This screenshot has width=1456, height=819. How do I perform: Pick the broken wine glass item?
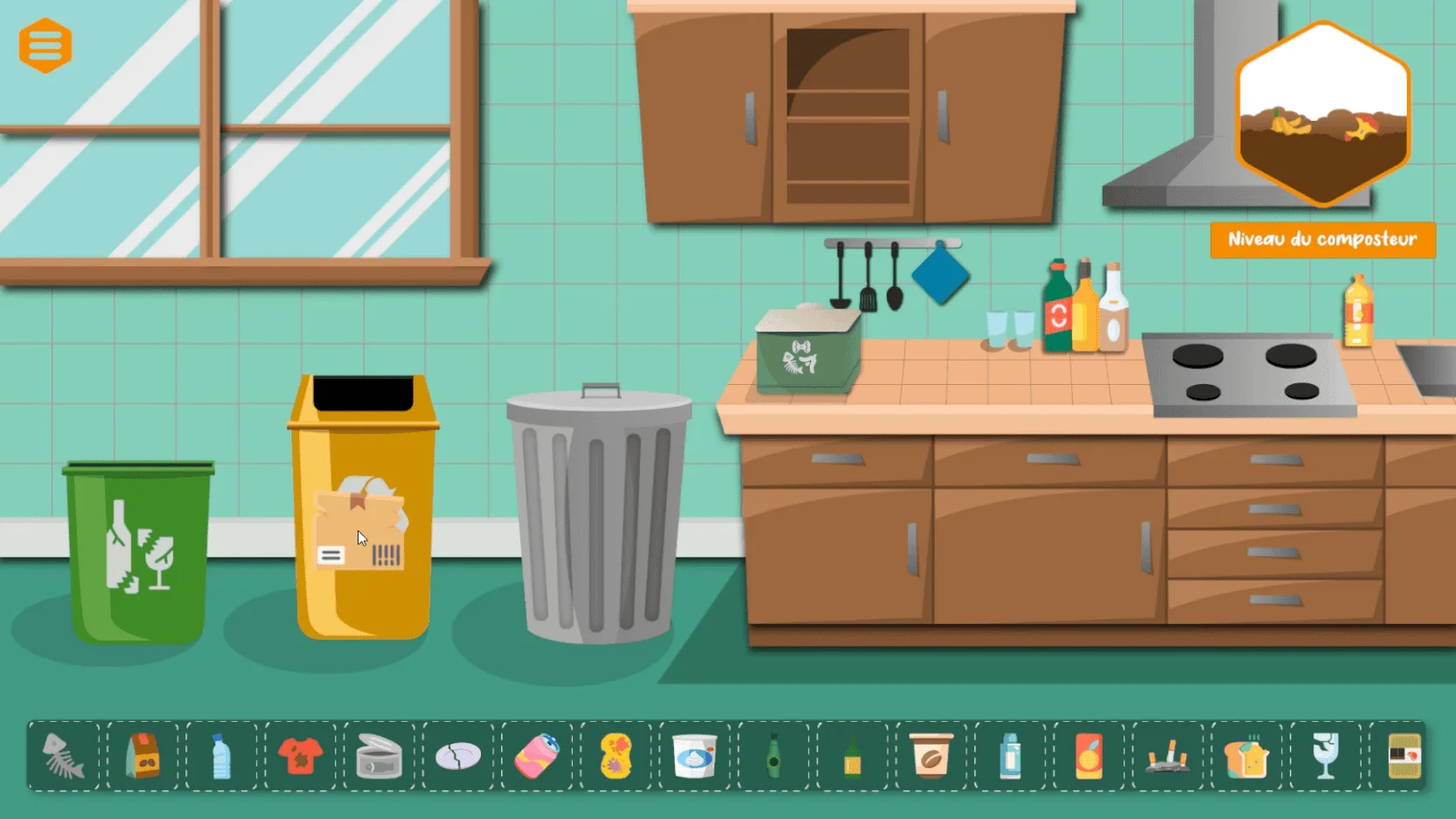pos(1326,756)
